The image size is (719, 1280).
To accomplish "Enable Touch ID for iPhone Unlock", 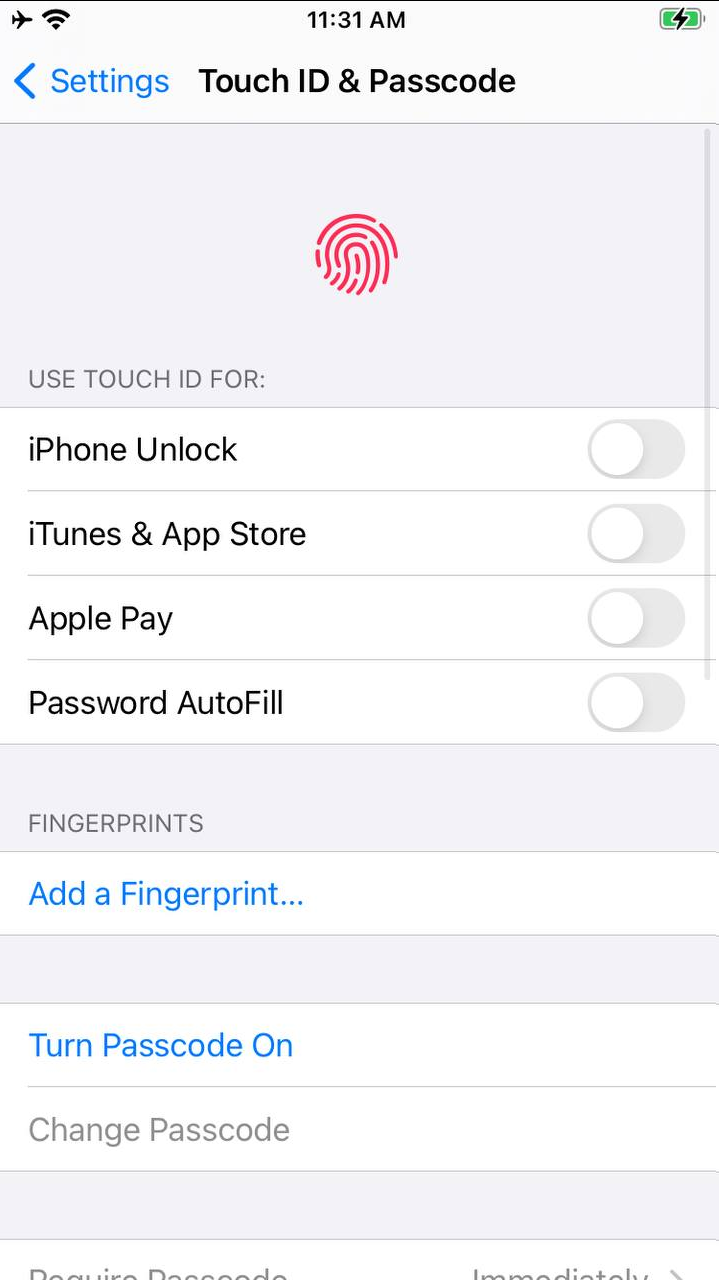I will (x=636, y=450).
